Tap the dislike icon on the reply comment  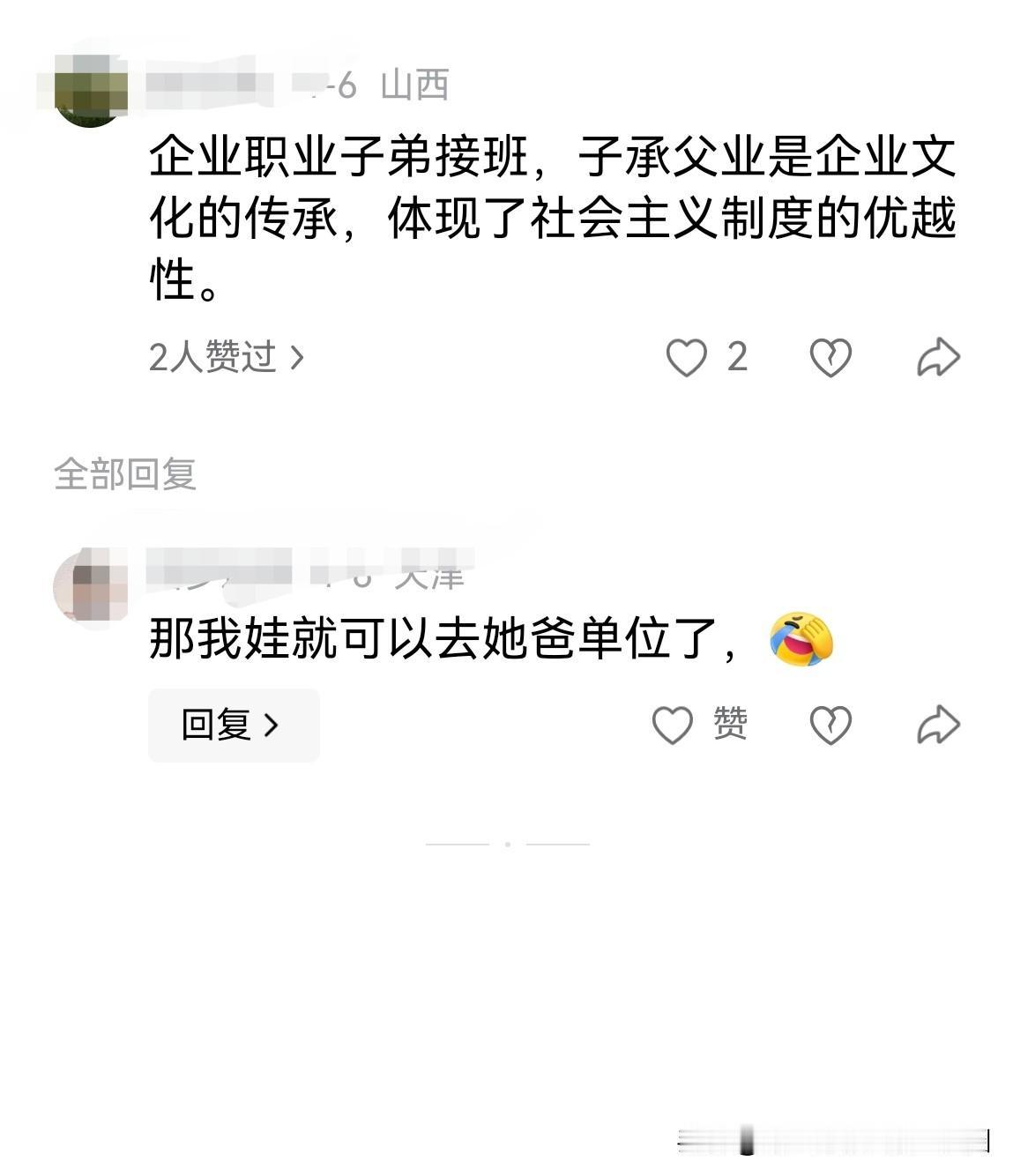[829, 725]
